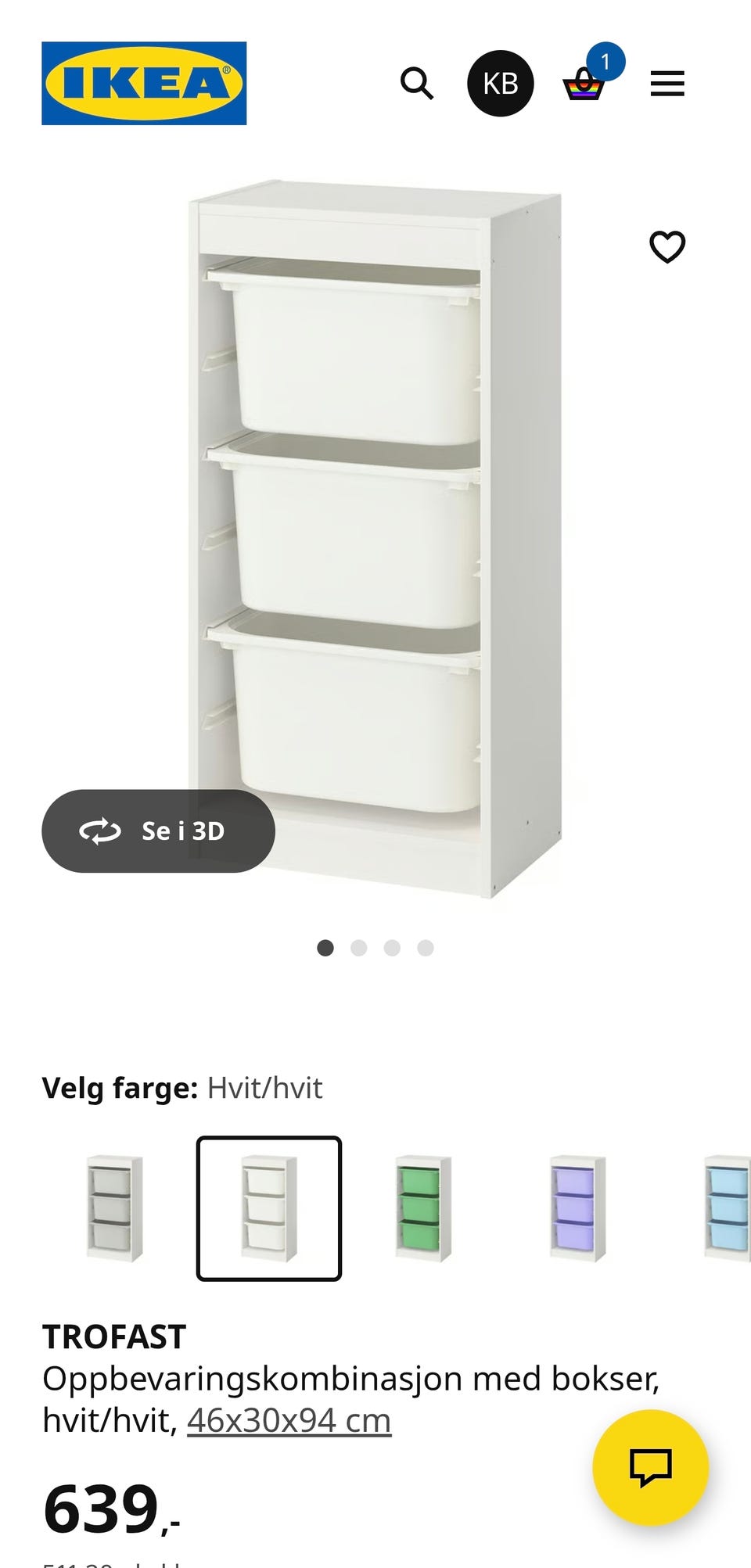Open the hamburger menu
The width and height of the screenshot is (751, 1568).
click(x=667, y=83)
